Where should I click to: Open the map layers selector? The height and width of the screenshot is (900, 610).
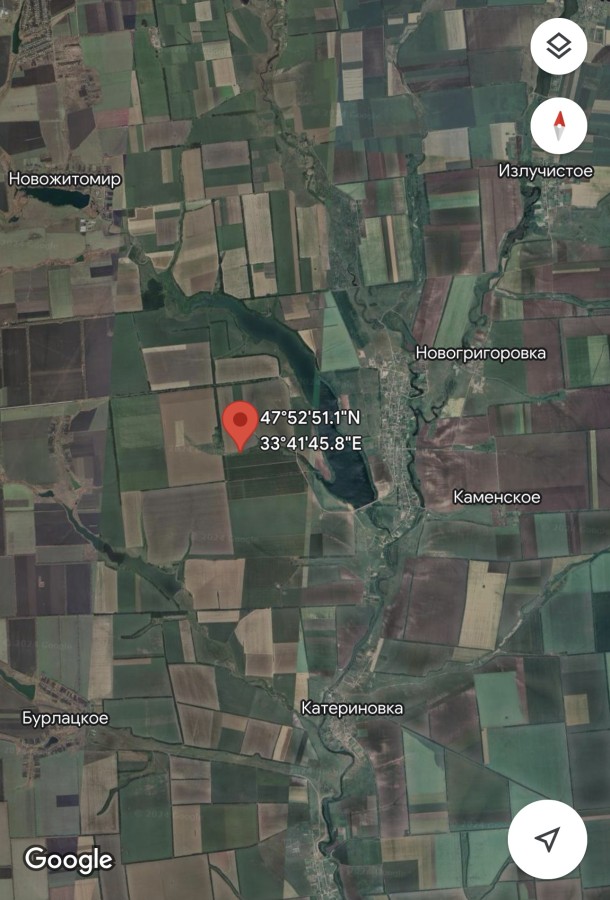point(558,46)
